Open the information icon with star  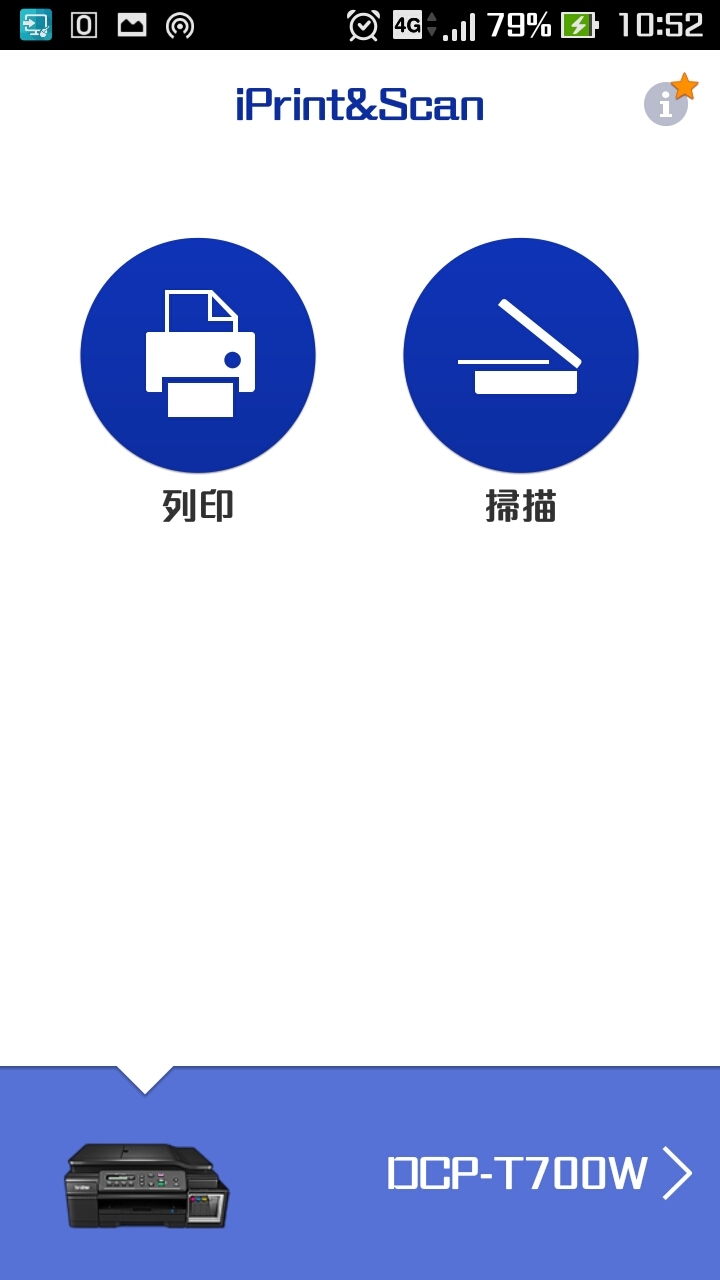[x=668, y=103]
